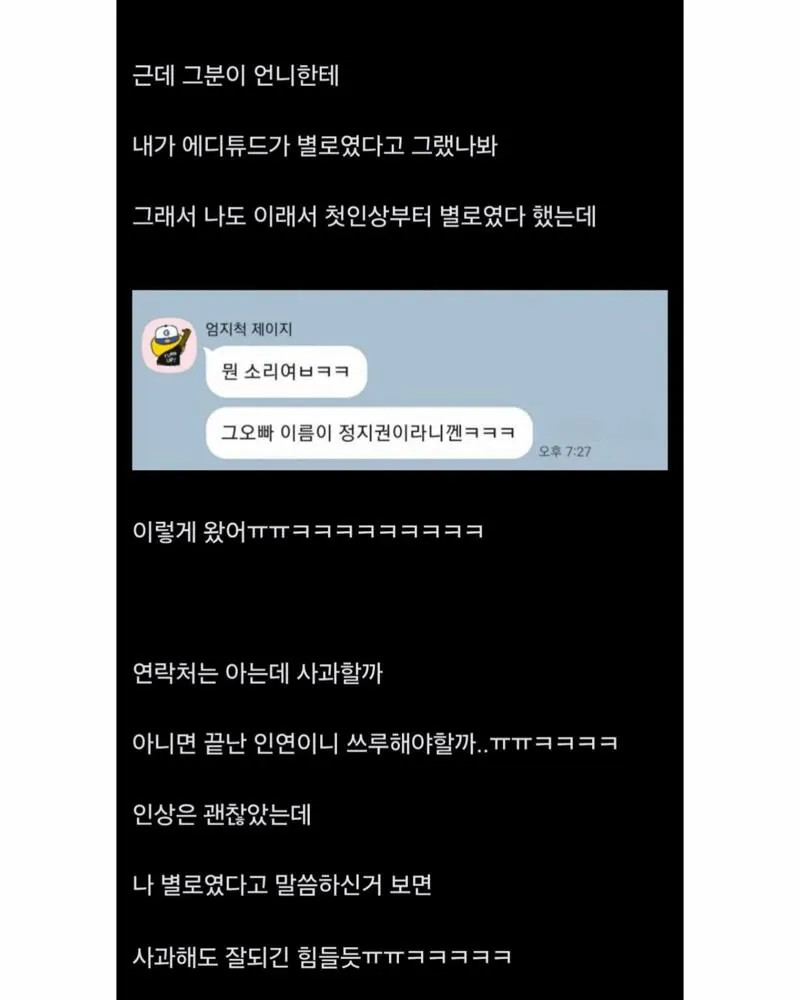Tap the hat emblem on the profile picture
This screenshot has height=1000, width=800.
point(164,330)
